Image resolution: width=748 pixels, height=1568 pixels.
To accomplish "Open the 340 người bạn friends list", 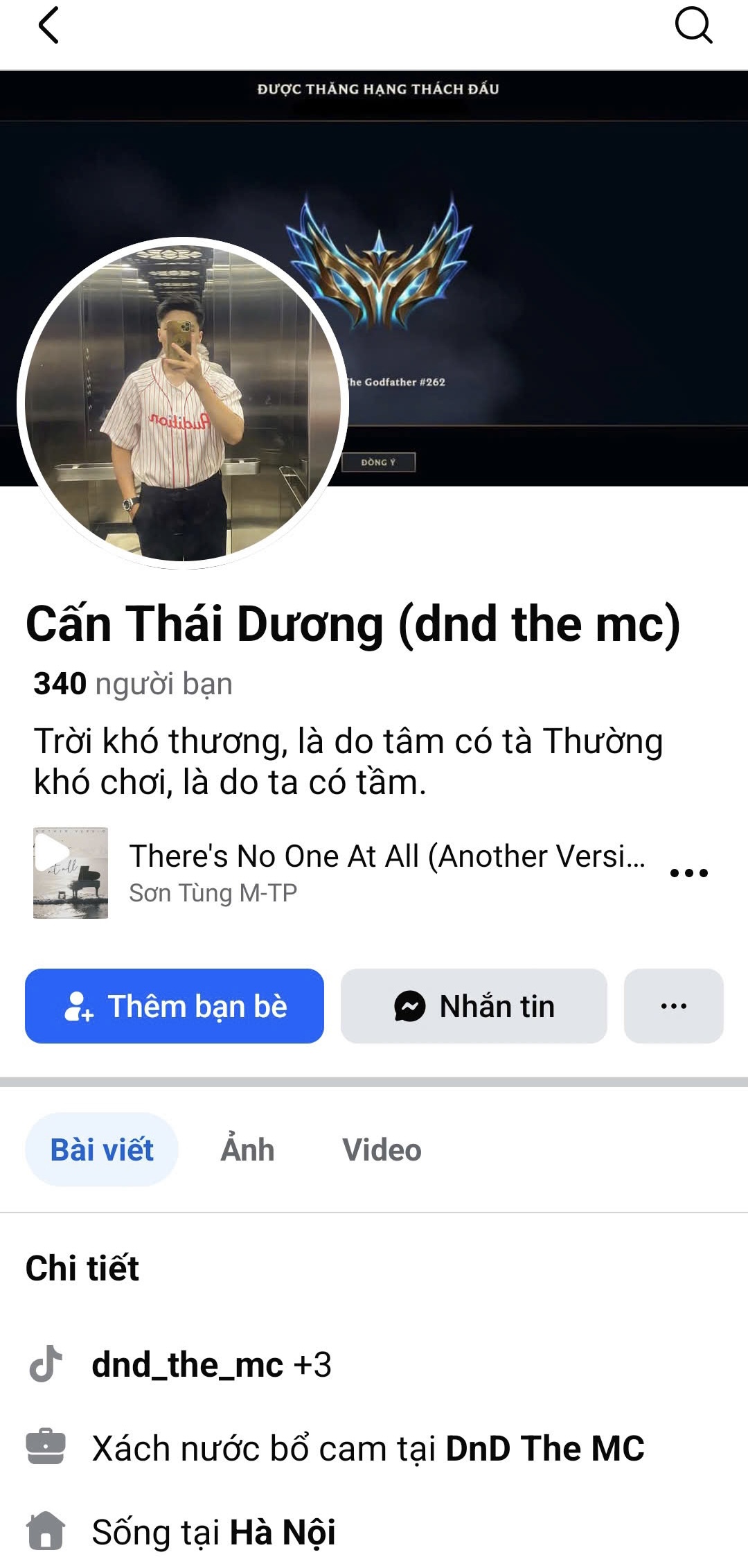I will pyautogui.click(x=133, y=684).
